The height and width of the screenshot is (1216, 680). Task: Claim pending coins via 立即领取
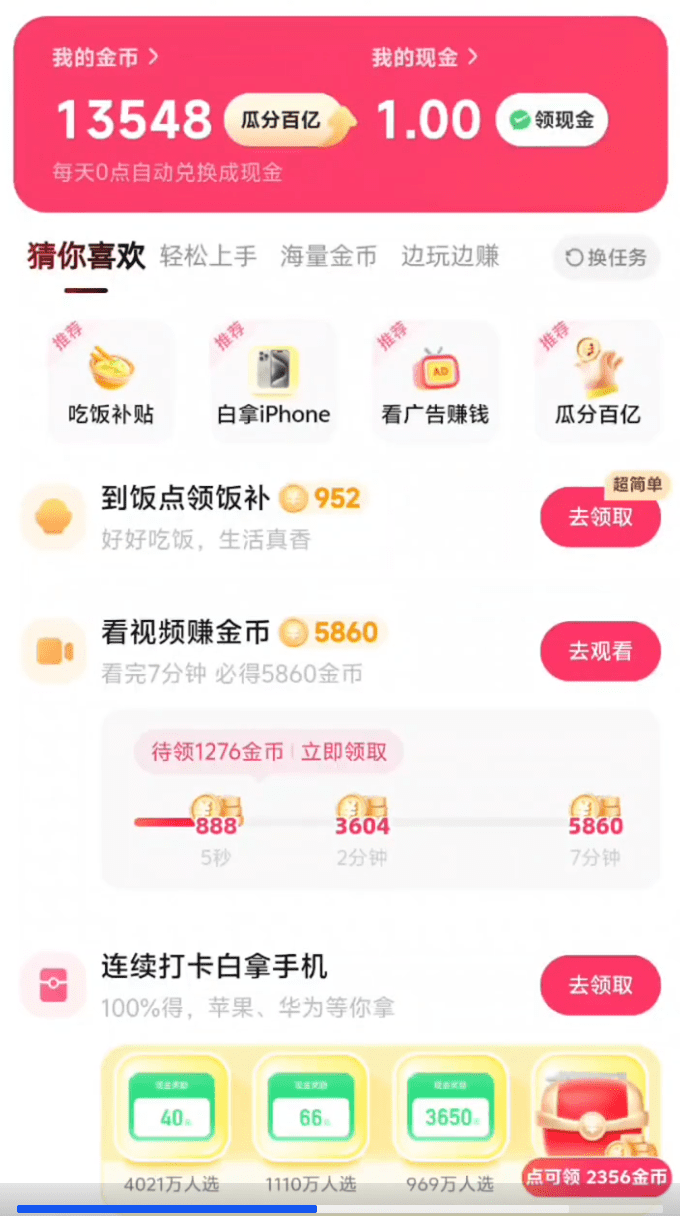tap(344, 752)
